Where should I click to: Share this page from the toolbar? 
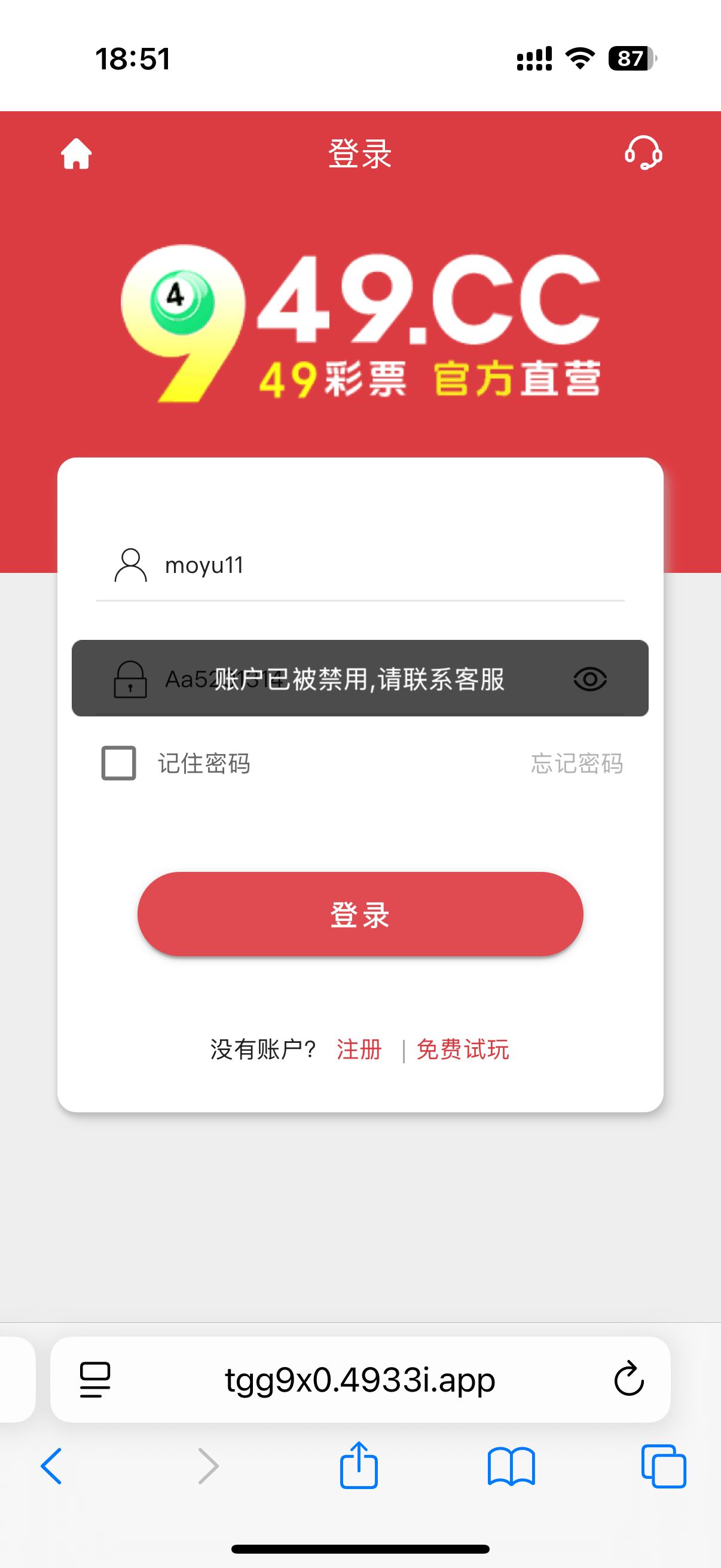click(x=358, y=1466)
